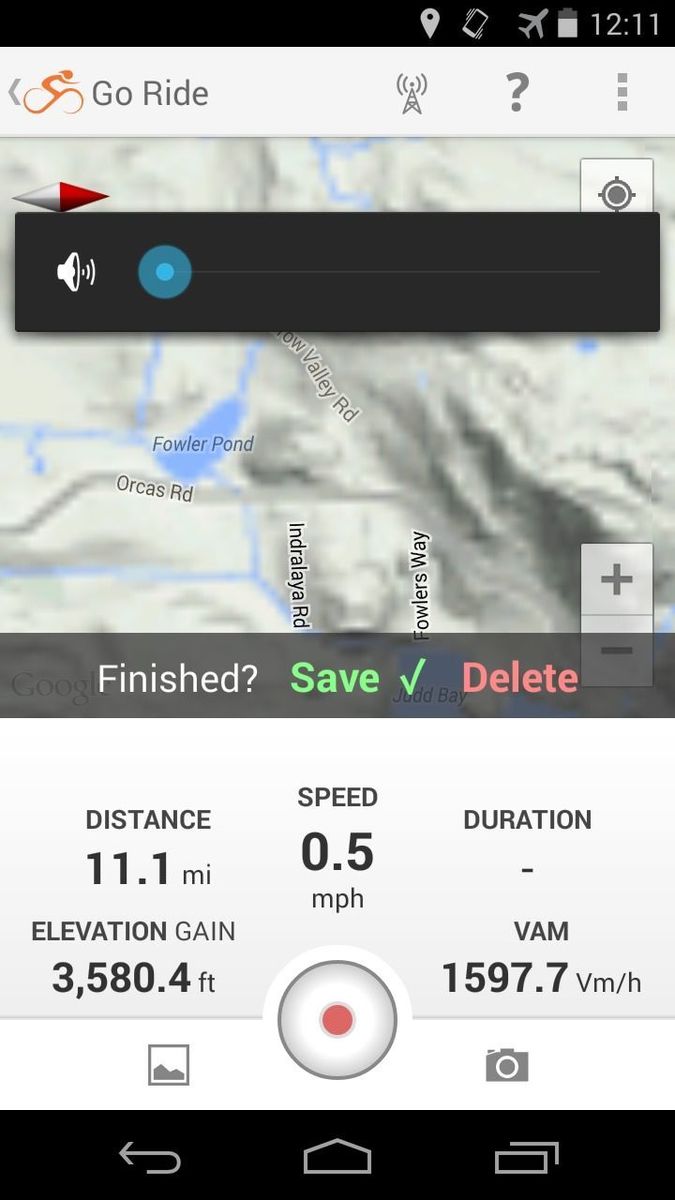Image resolution: width=675 pixels, height=1200 pixels.
Task: Open the sensor antenna icon
Action: [x=411, y=93]
